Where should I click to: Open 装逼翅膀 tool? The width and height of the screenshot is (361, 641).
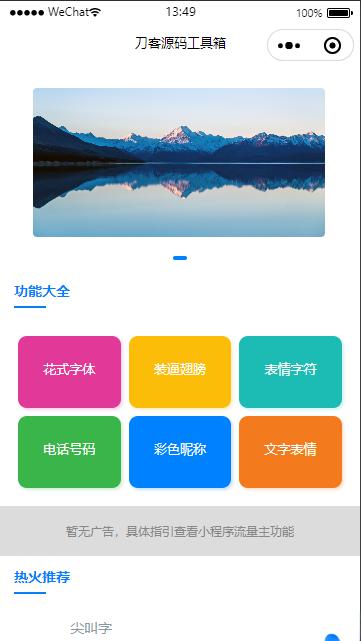pyautogui.click(x=180, y=372)
